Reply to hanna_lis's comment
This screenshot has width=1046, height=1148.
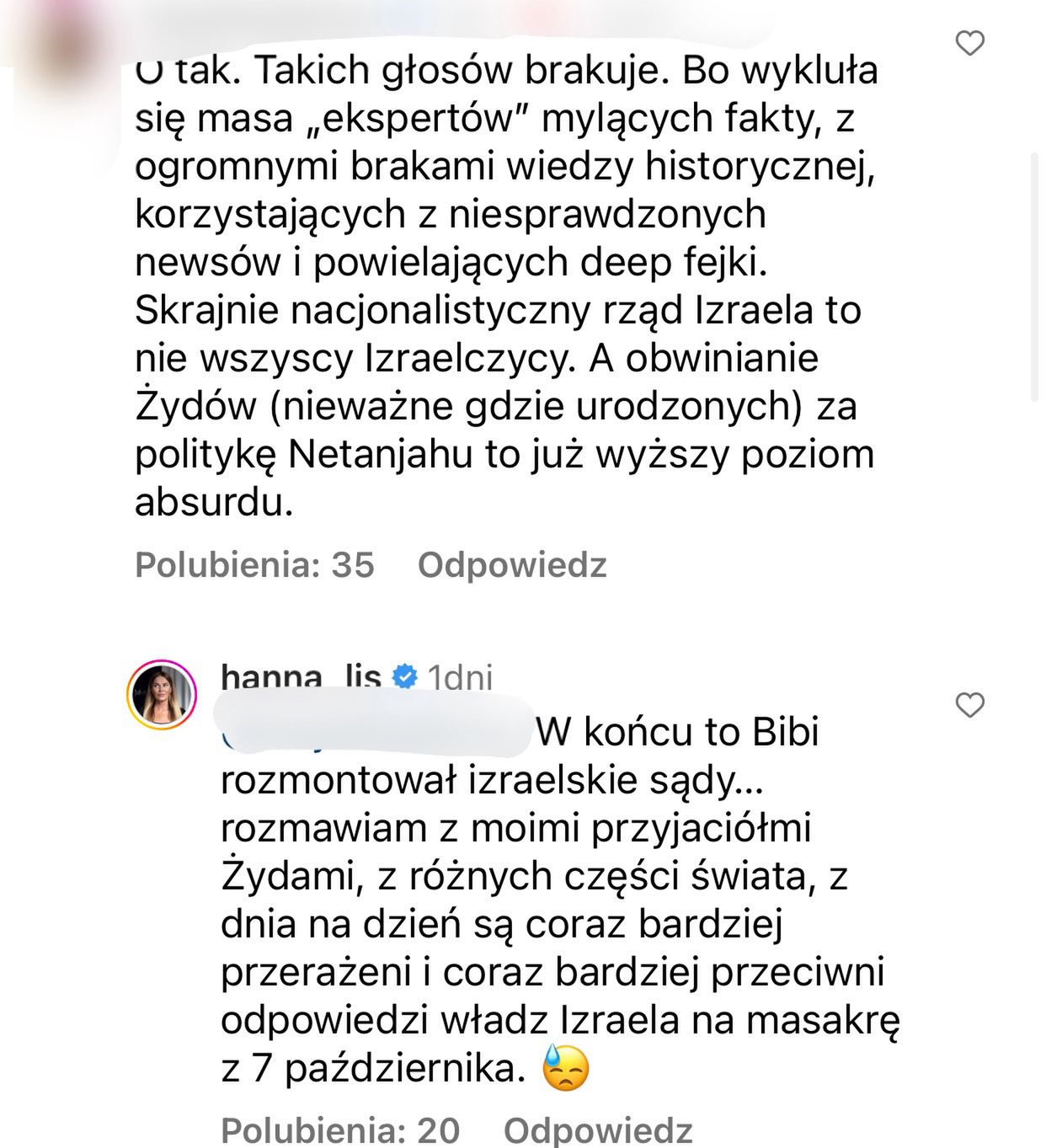pos(598,1129)
